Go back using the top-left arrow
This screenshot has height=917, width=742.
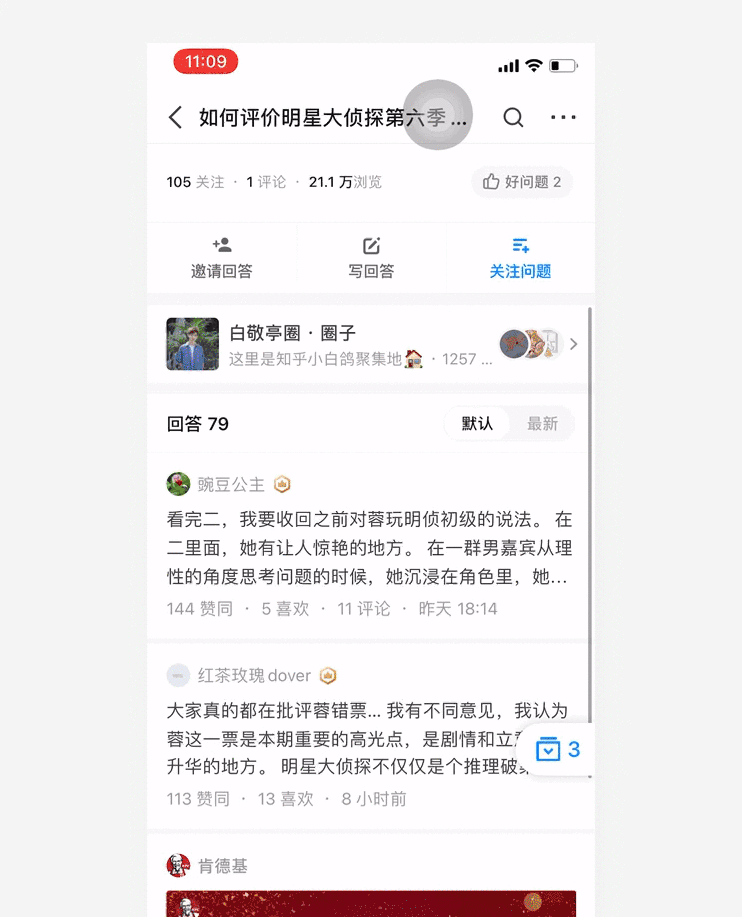point(175,117)
